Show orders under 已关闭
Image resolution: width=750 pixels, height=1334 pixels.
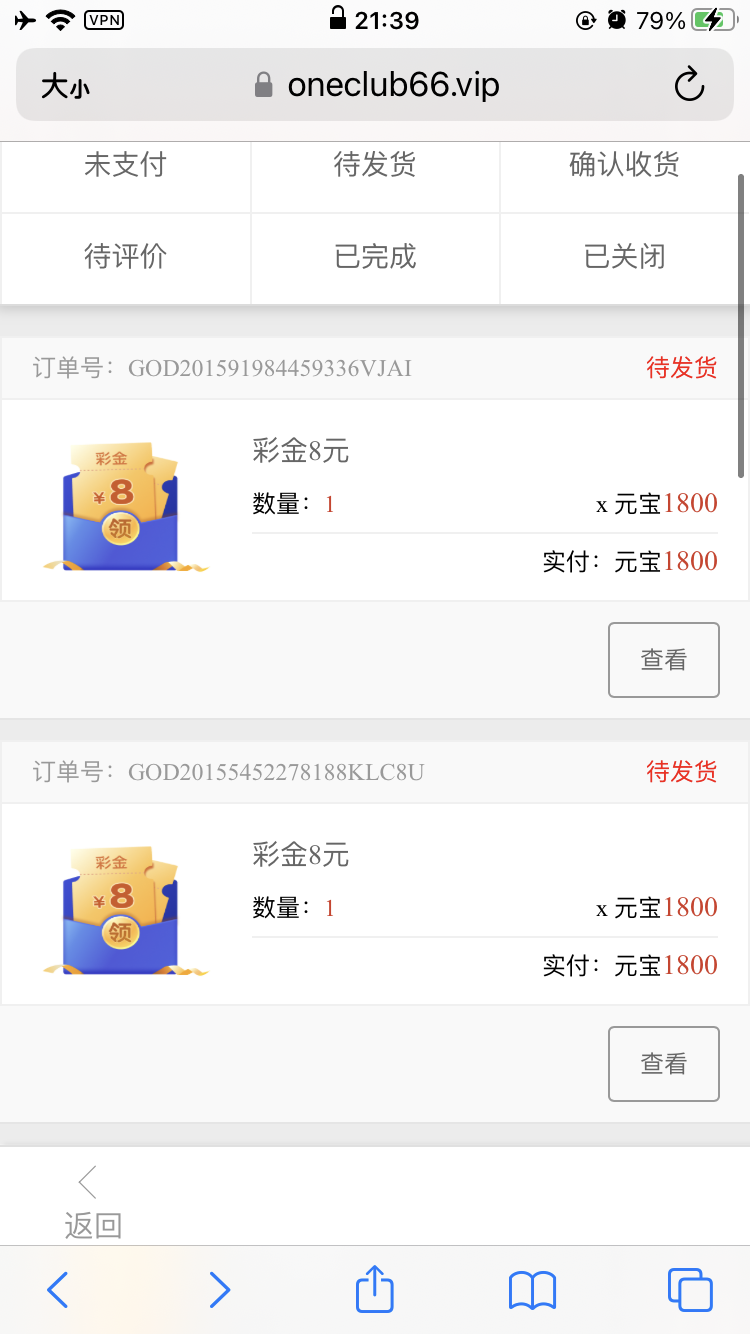point(624,257)
